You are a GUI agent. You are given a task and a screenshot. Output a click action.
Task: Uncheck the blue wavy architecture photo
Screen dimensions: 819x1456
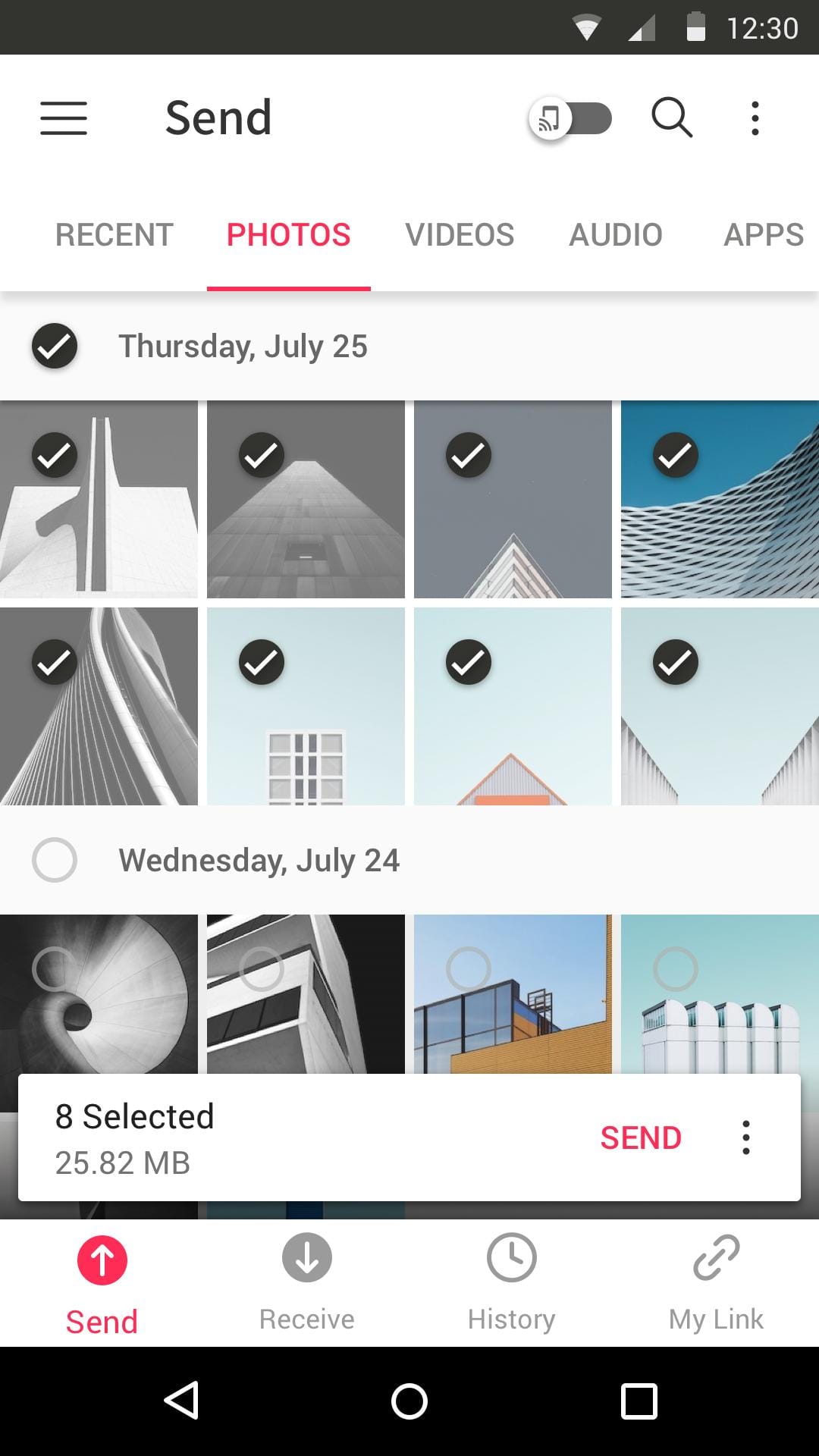[x=674, y=455]
